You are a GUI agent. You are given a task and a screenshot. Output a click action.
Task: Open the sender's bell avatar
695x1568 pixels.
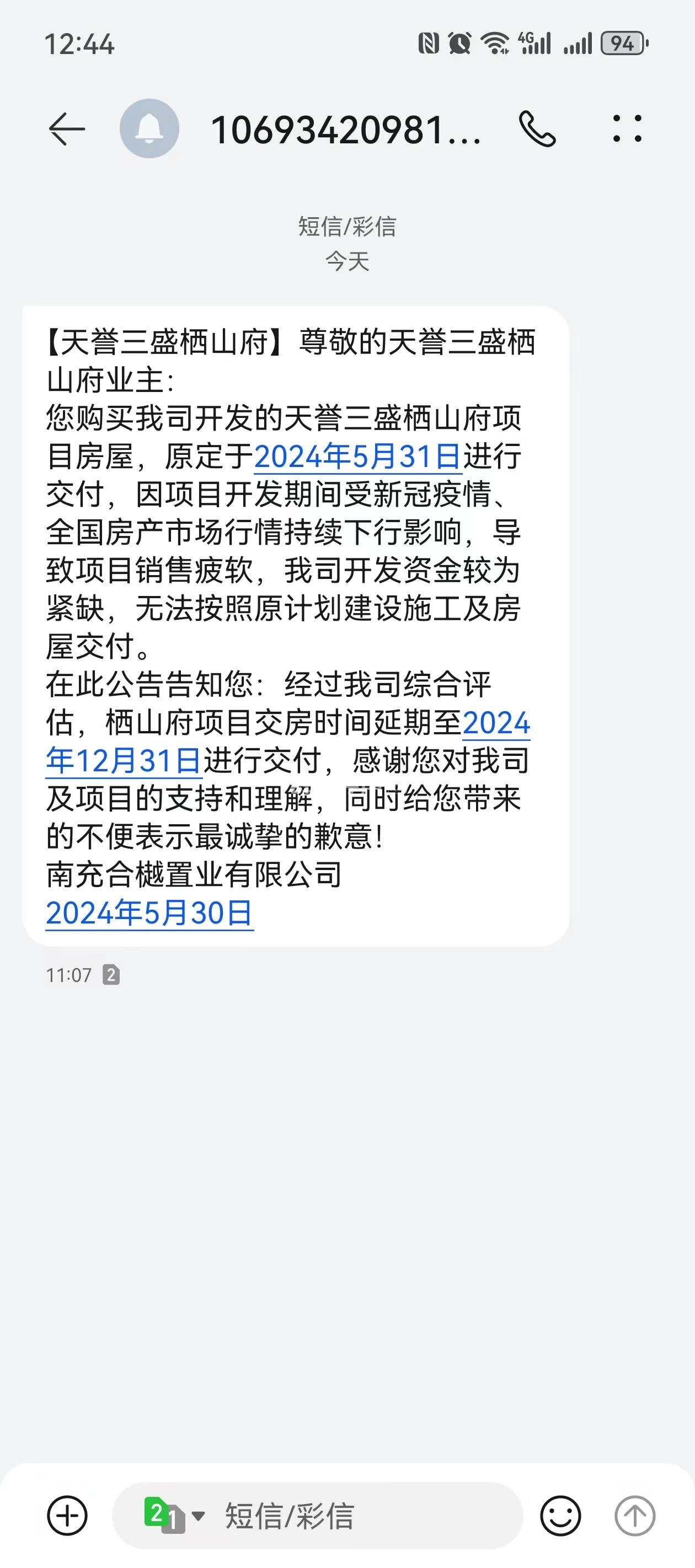tap(149, 129)
